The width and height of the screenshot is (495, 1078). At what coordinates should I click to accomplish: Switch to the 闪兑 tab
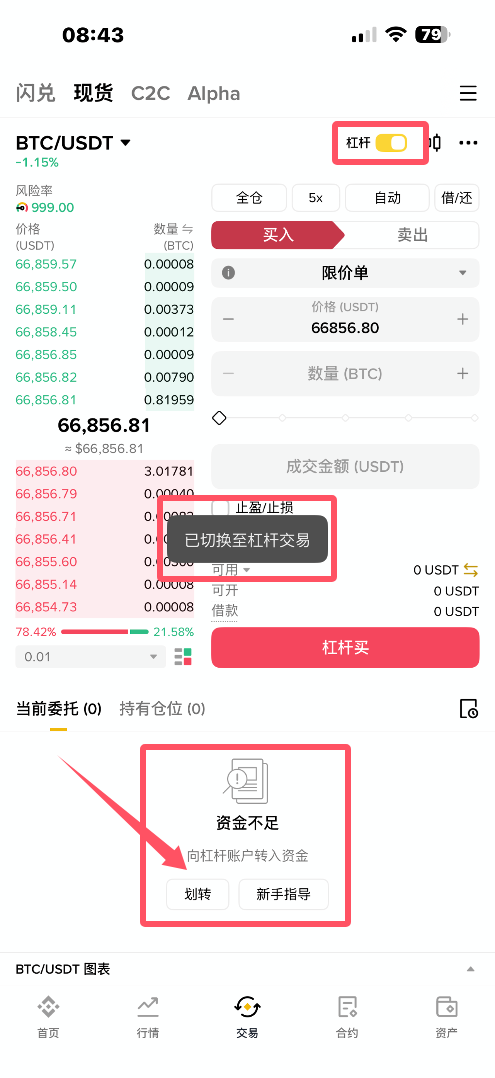tap(36, 94)
